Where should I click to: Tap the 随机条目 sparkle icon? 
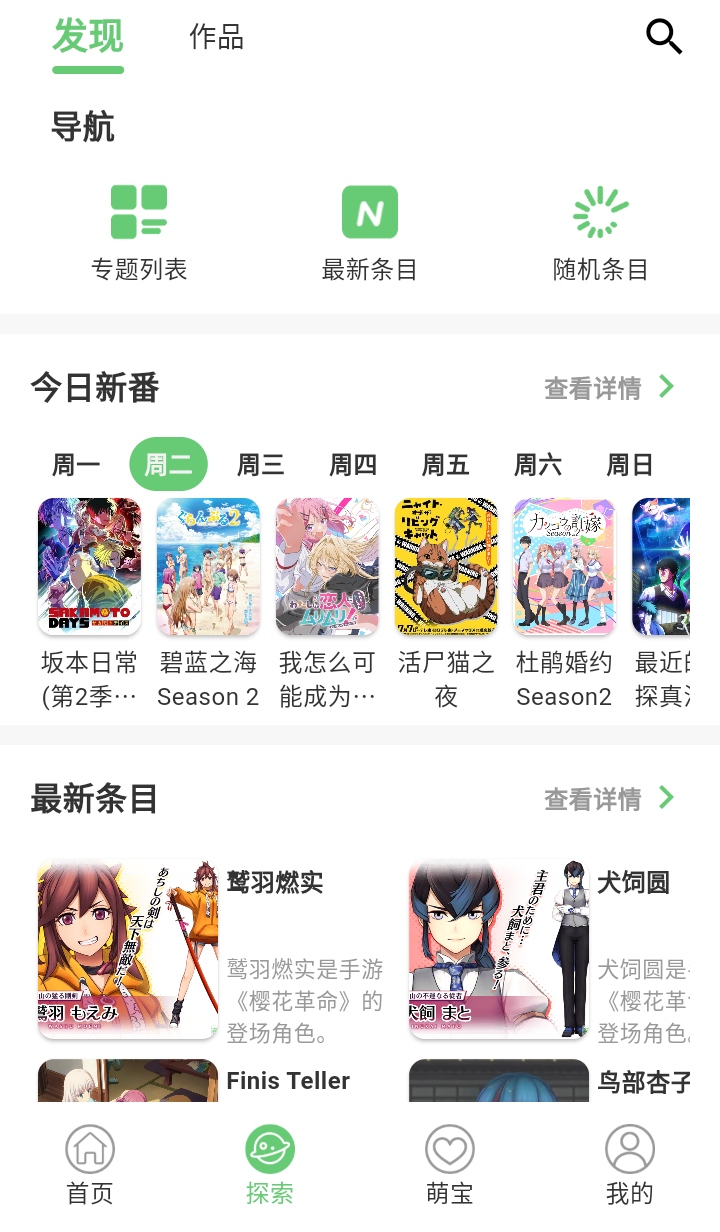pos(599,212)
